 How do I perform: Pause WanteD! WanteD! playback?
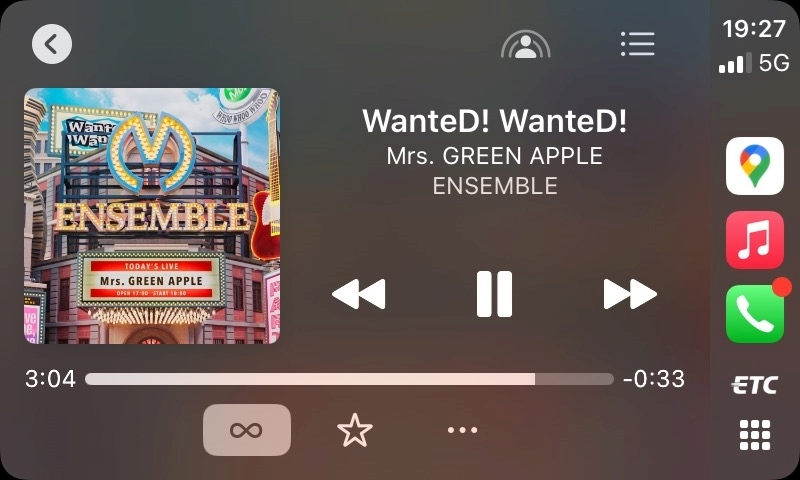(494, 294)
